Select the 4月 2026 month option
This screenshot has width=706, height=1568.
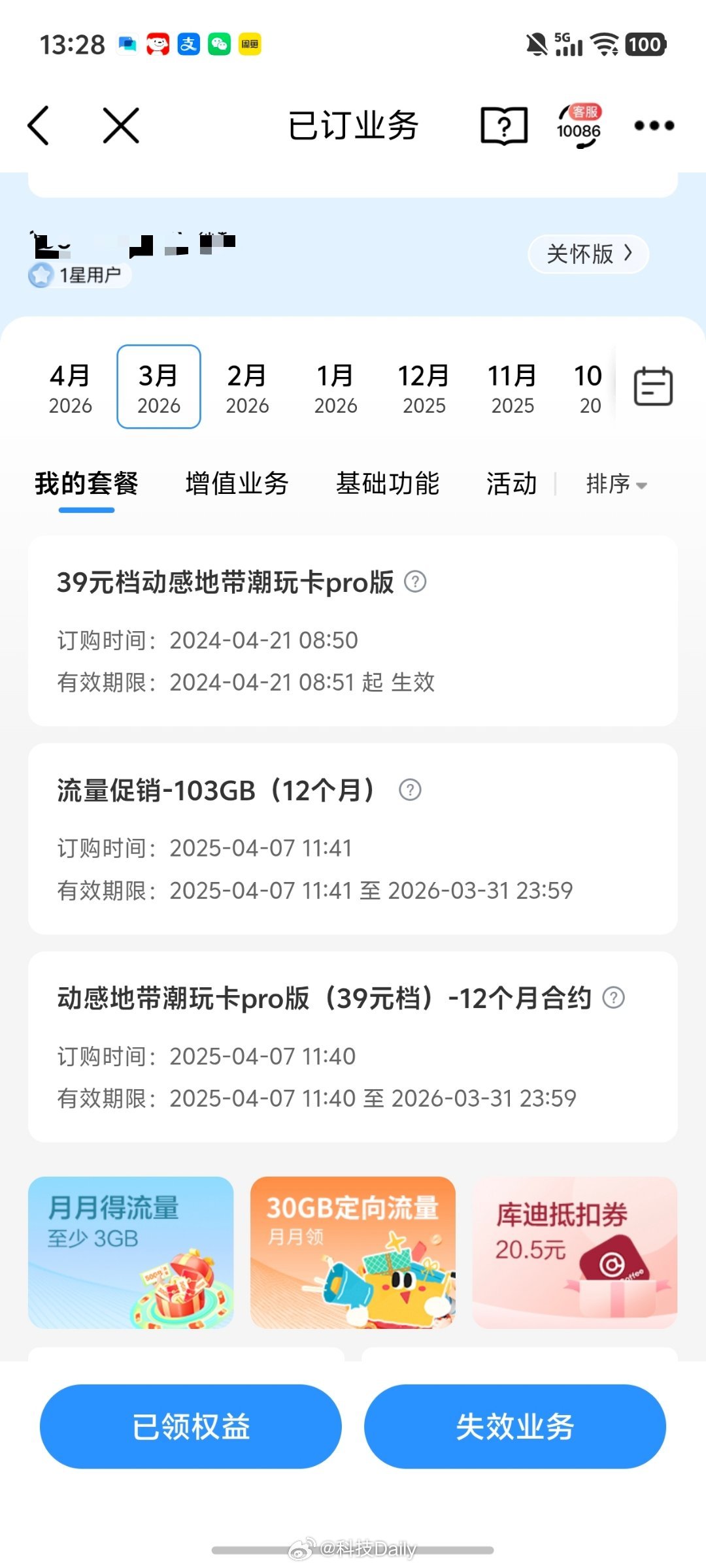[71, 387]
